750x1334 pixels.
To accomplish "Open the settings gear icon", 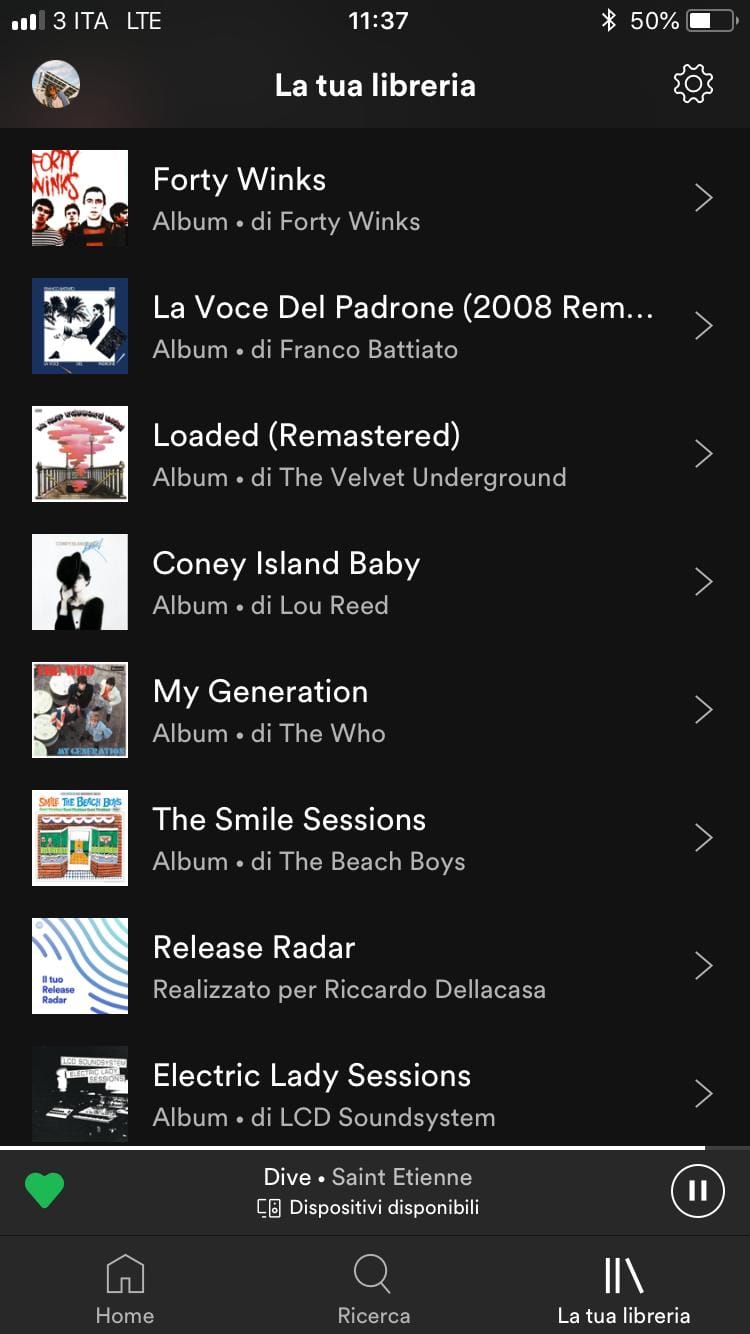I will (x=693, y=84).
